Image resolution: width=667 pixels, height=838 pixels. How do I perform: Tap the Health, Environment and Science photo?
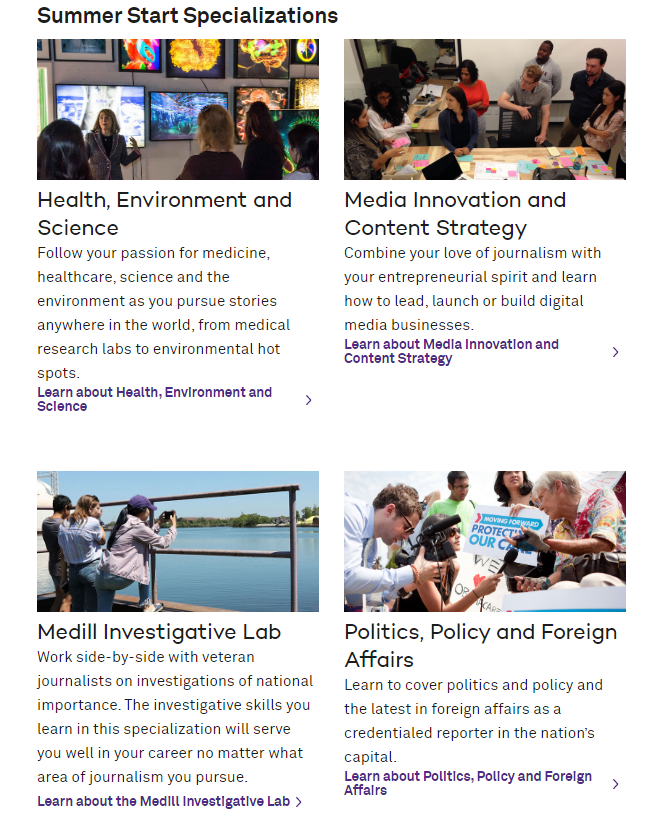(178, 109)
